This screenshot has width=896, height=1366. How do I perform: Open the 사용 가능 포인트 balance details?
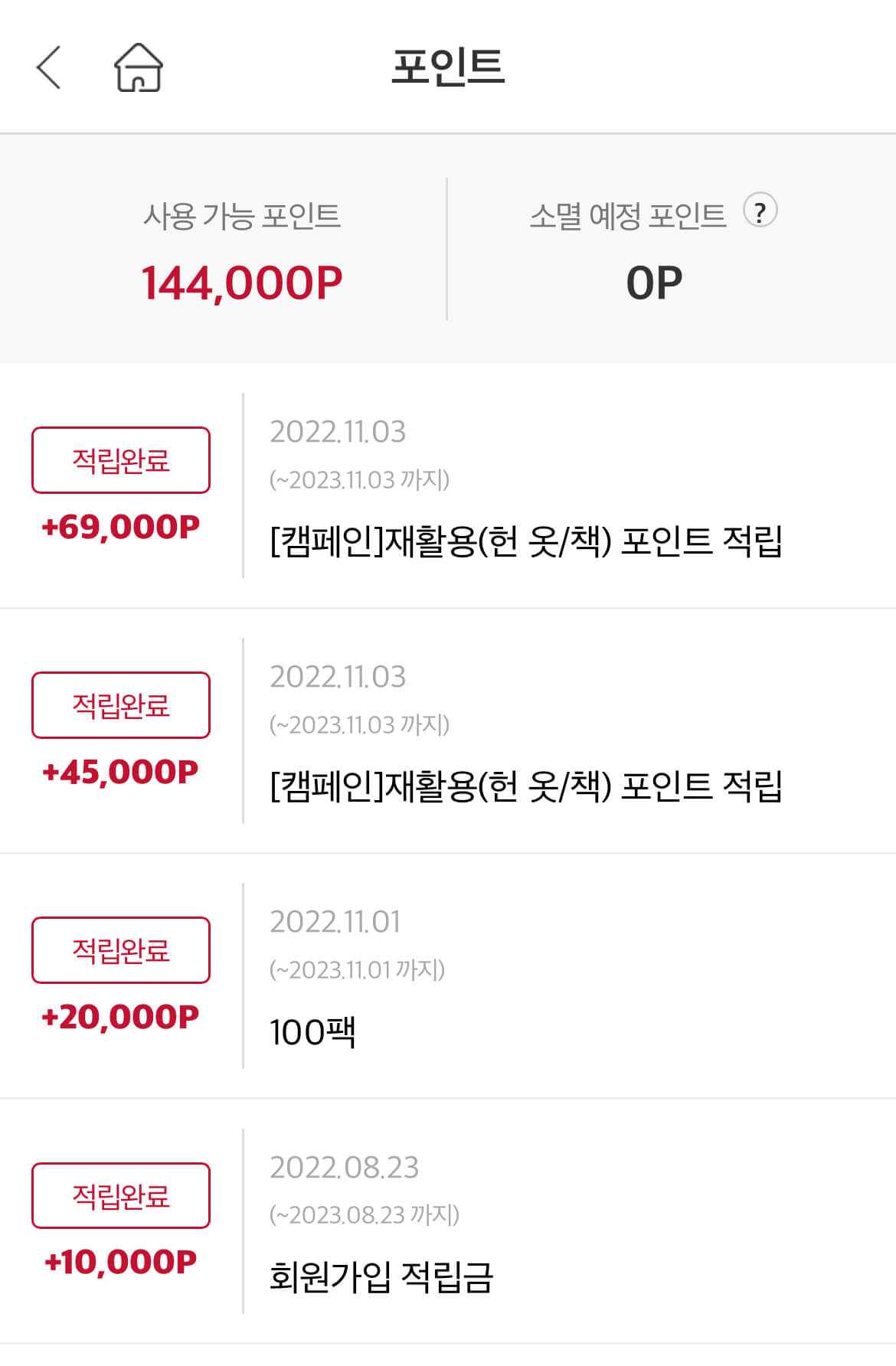click(x=244, y=217)
